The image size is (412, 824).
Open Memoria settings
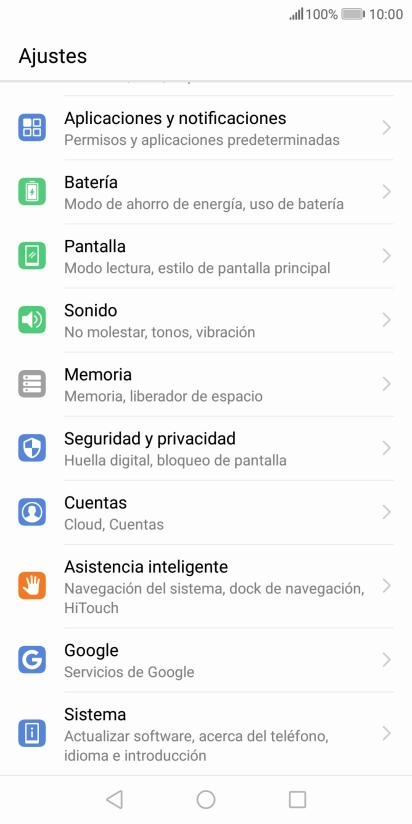coord(206,384)
